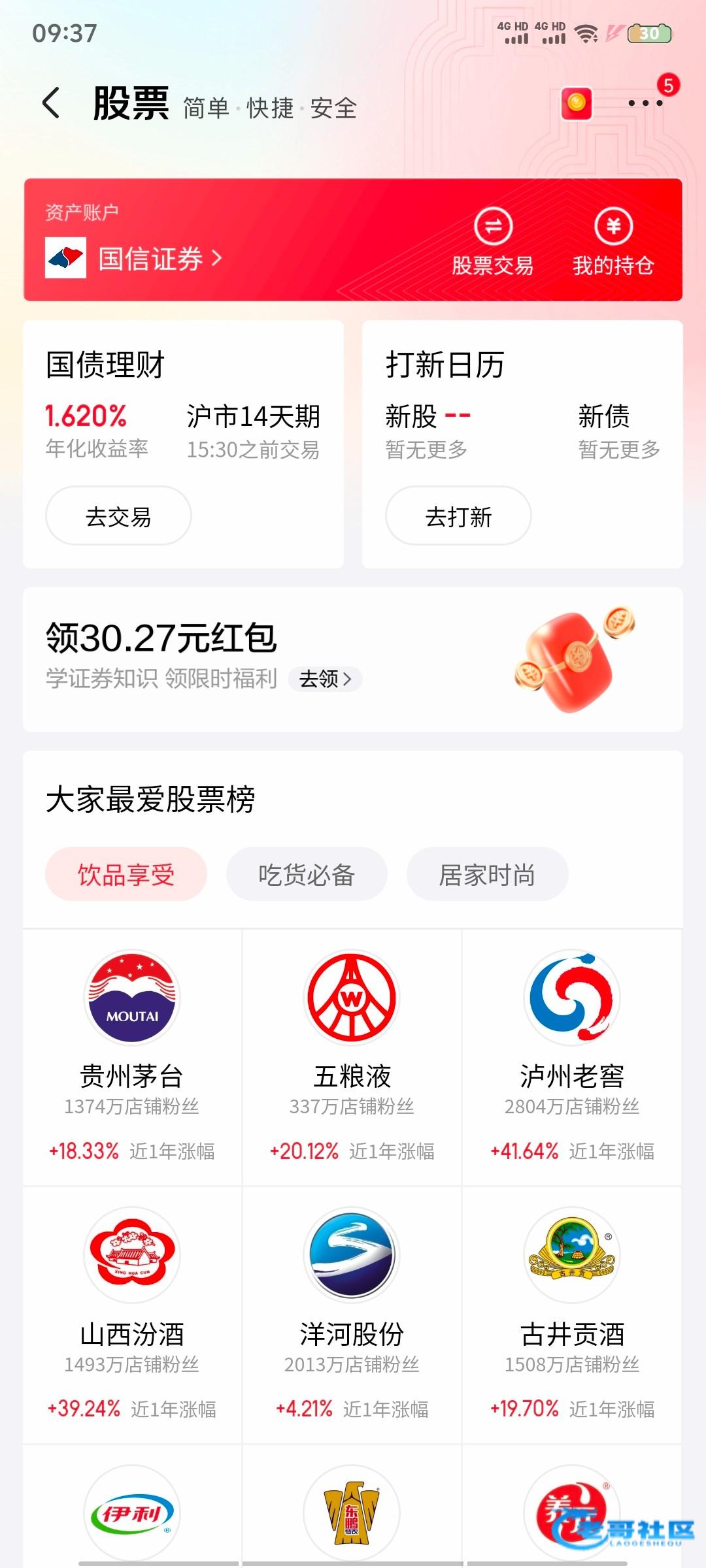Open the 东鹏特饮 stock card
This screenshot has height=1568, width=706.
coord(352,1512)
